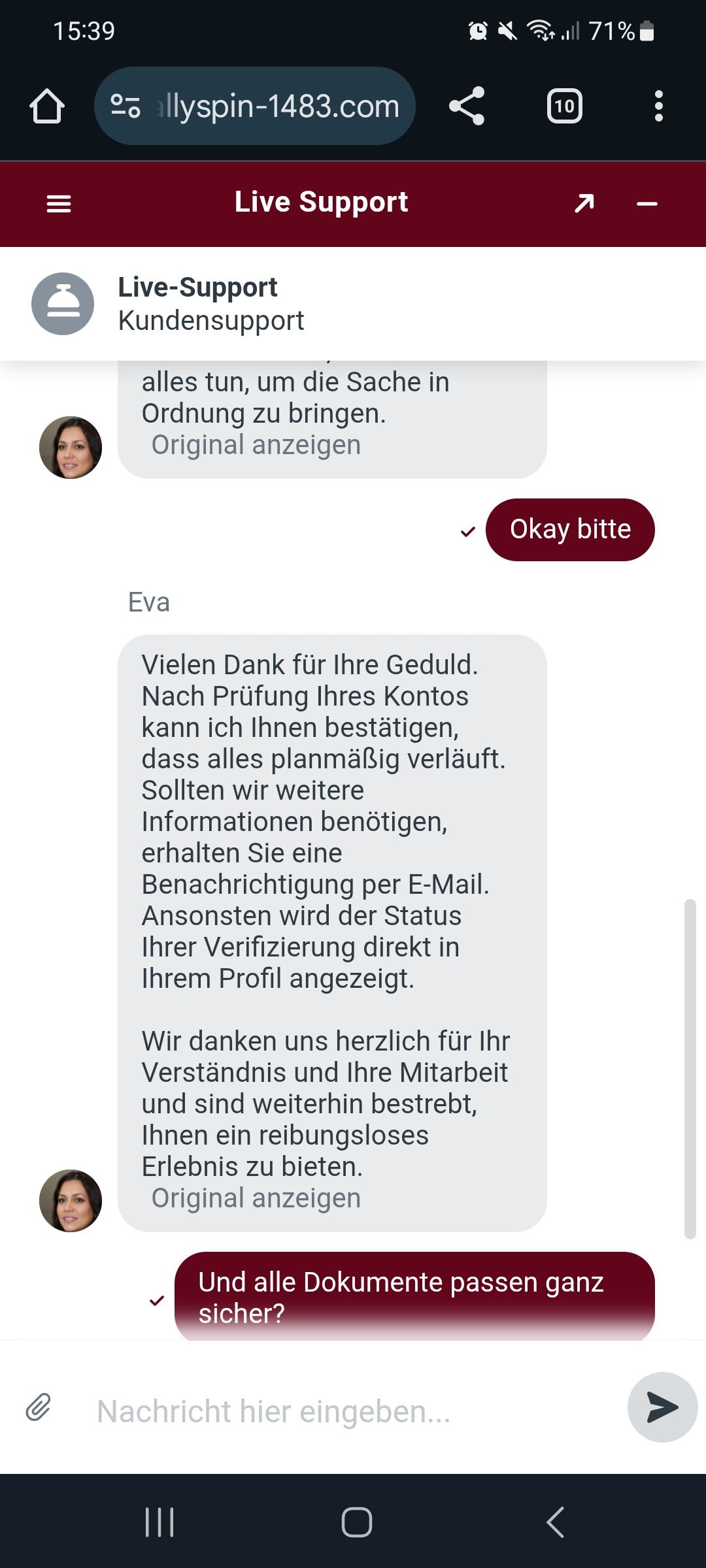Viewport: 706px width, 1568px height.
Task: Attach a file to the chat
Action: click(39, 1407)
